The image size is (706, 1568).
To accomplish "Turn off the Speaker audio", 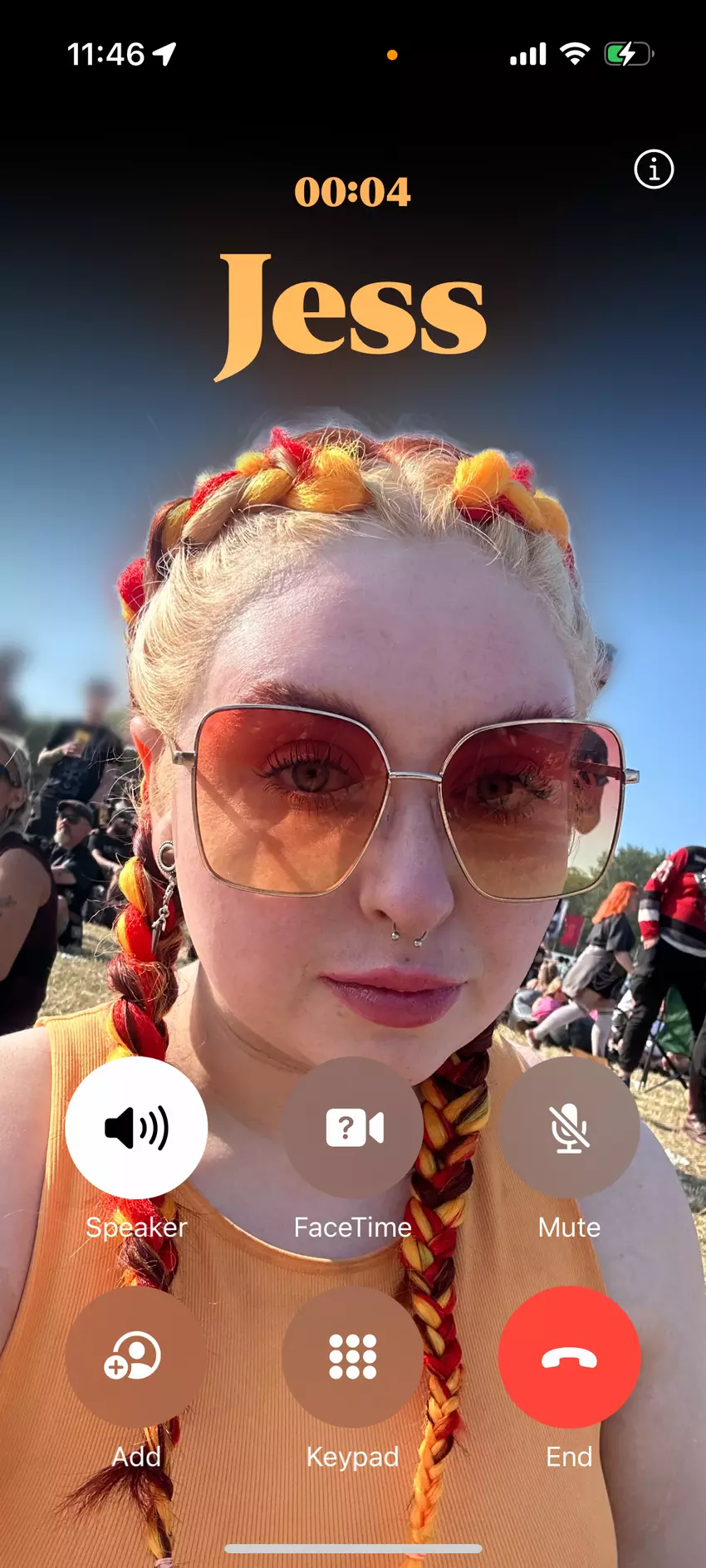I will point(136,1128).
